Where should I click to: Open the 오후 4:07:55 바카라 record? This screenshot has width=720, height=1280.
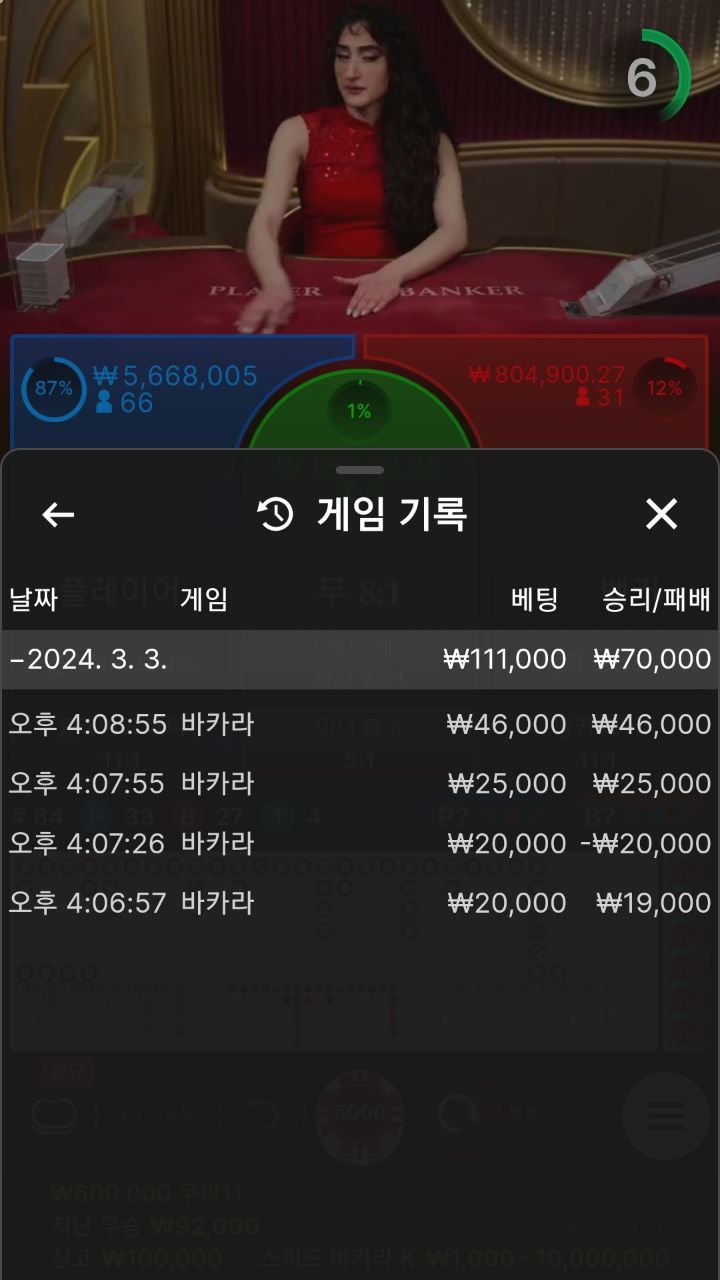pos(360,784)
